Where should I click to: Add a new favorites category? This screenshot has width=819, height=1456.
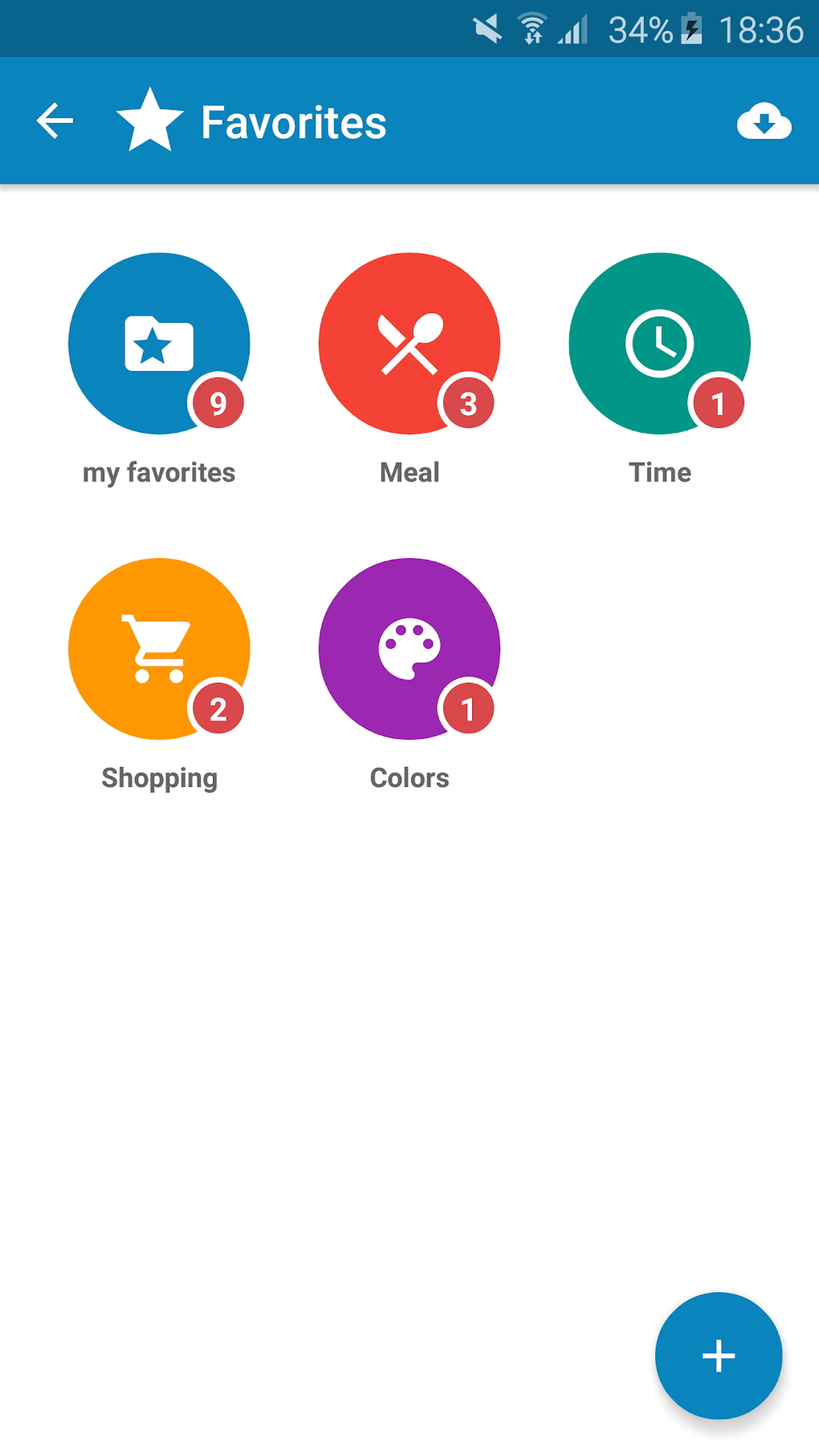point(718,1356)
